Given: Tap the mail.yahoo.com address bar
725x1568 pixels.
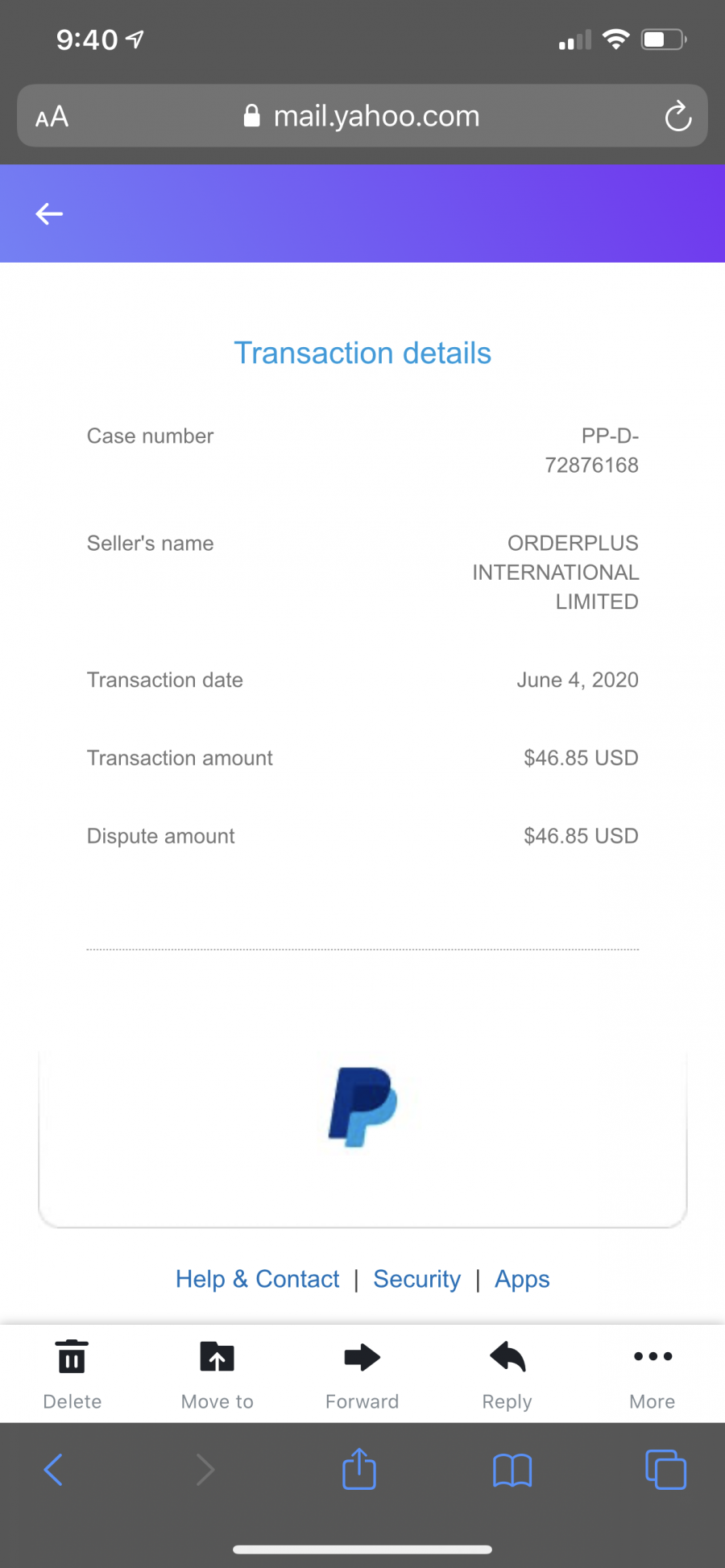Looking at the screenshot, I should pyautogui.click(x=362, y=116).
